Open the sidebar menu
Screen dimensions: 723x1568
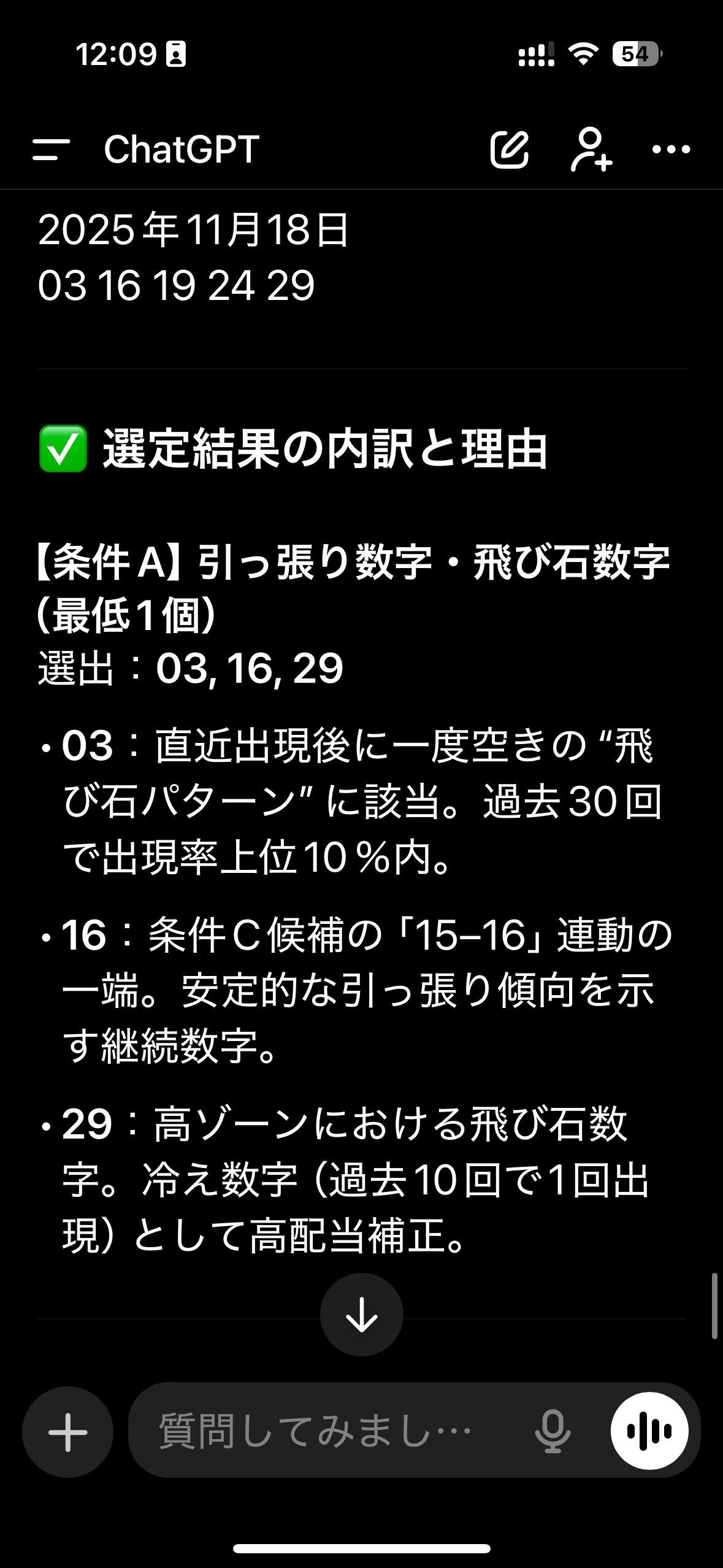point(52,149)
